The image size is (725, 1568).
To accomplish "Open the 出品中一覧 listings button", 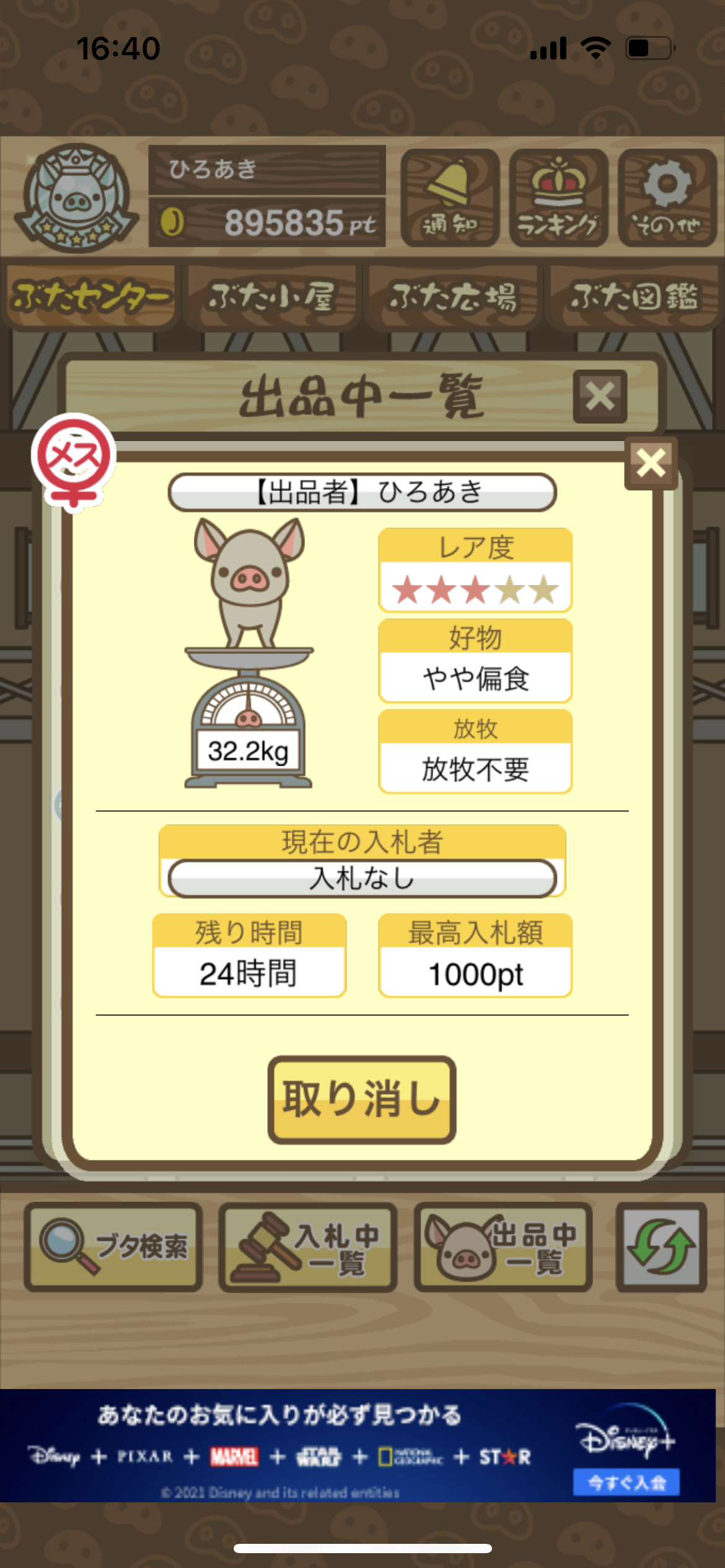I will click(503, 1247).
